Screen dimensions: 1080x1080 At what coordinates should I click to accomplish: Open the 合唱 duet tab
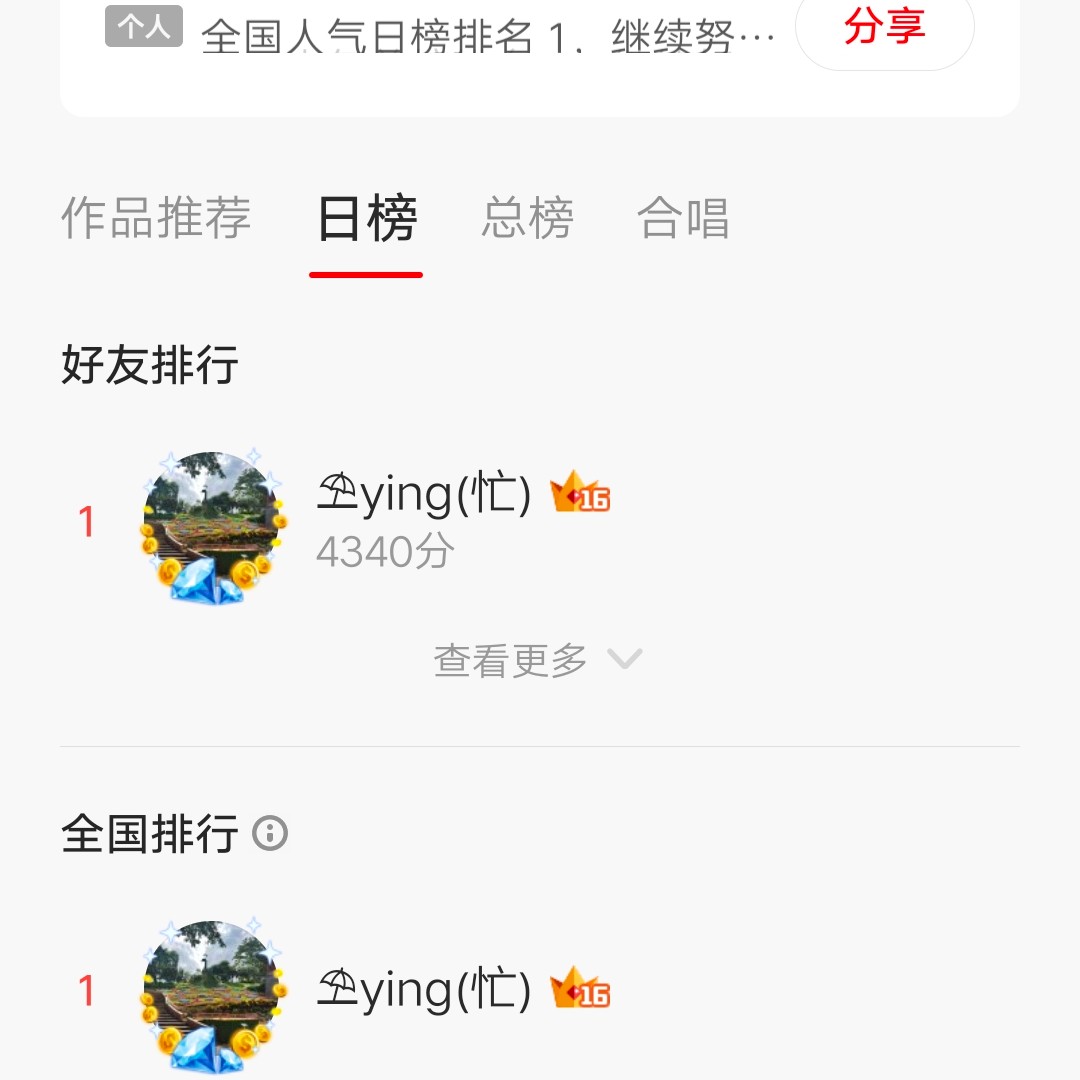click(683, 218)
